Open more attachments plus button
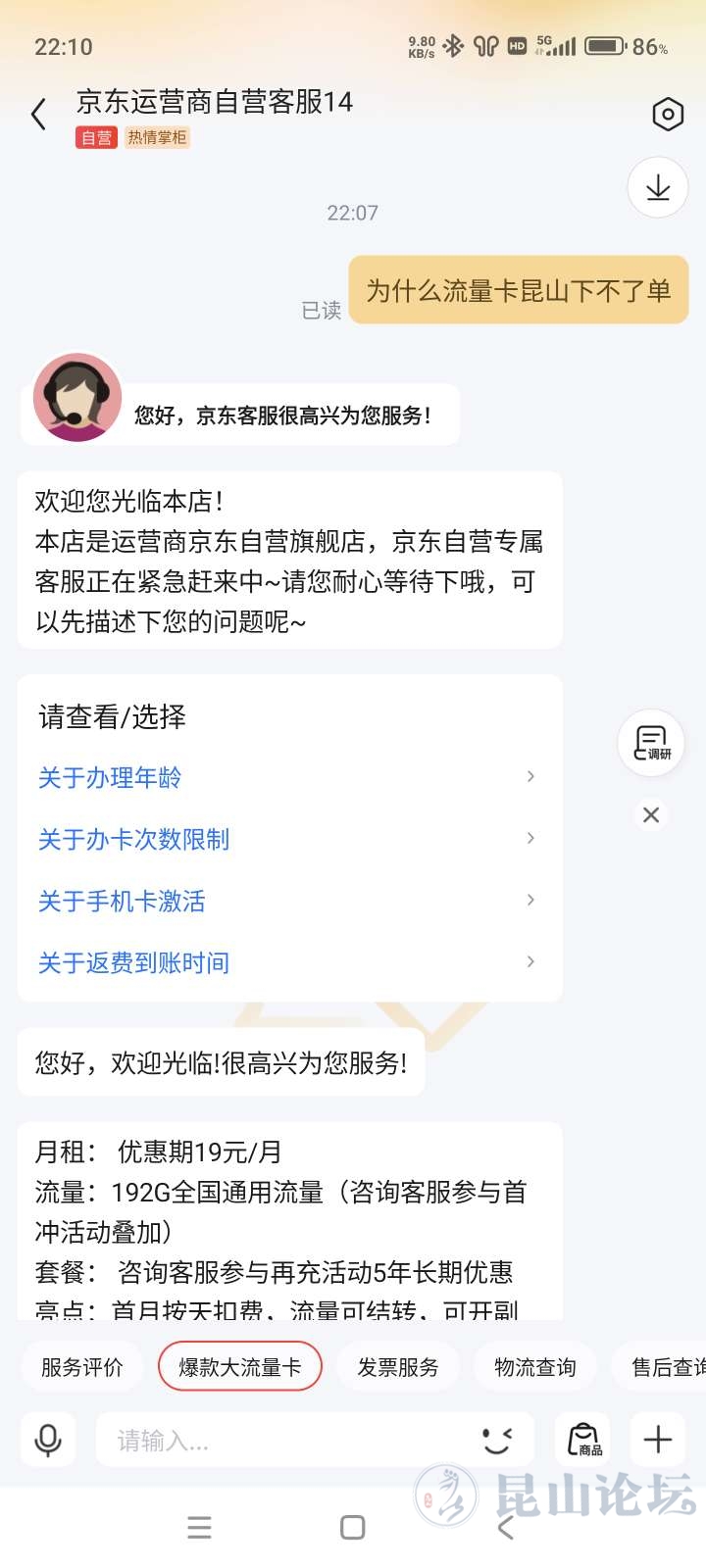This screenshot has width=706, height=1568. (x=657, y=1440)
